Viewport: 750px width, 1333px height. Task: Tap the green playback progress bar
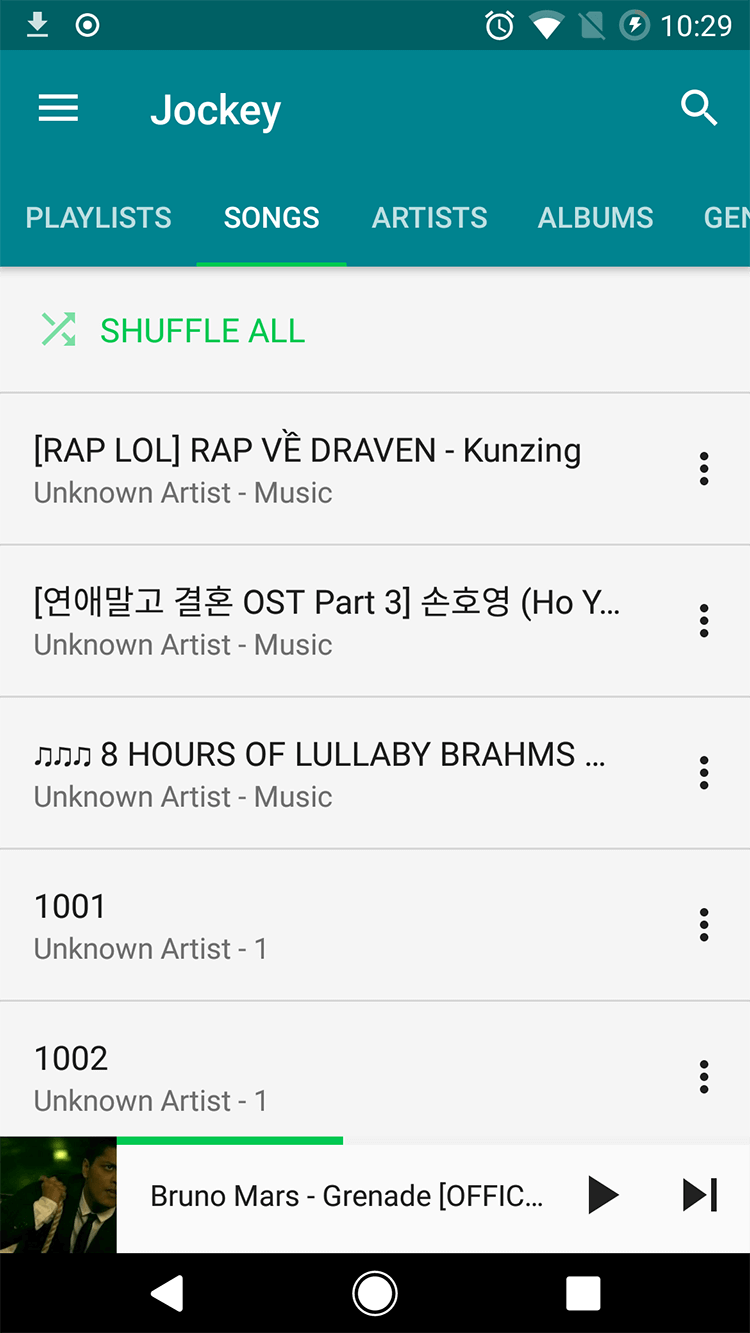point(229,1140)
